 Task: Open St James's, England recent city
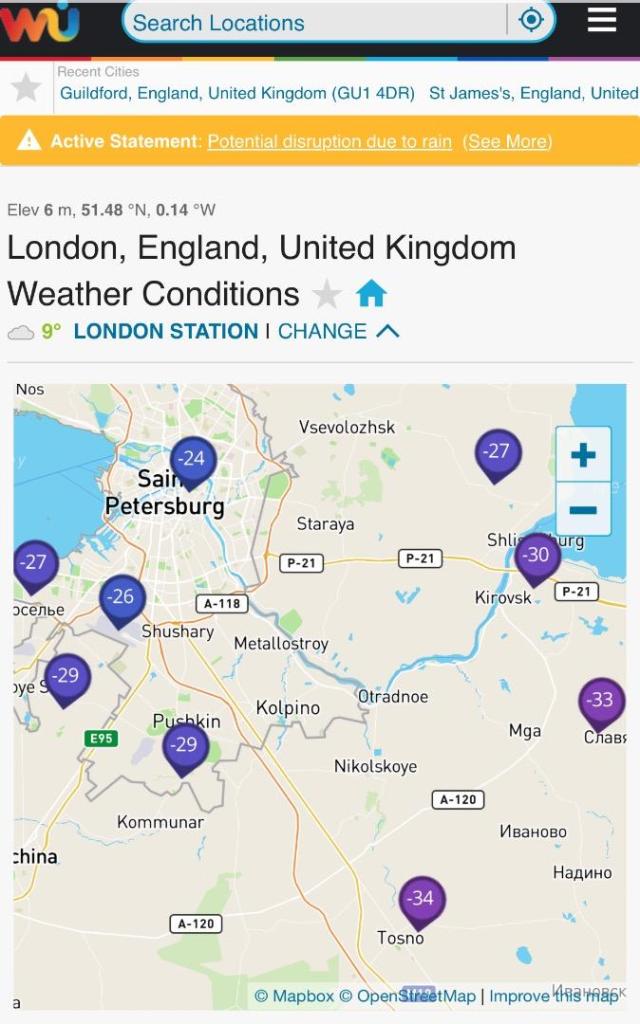pyautogui.click(x=533, y=93)
